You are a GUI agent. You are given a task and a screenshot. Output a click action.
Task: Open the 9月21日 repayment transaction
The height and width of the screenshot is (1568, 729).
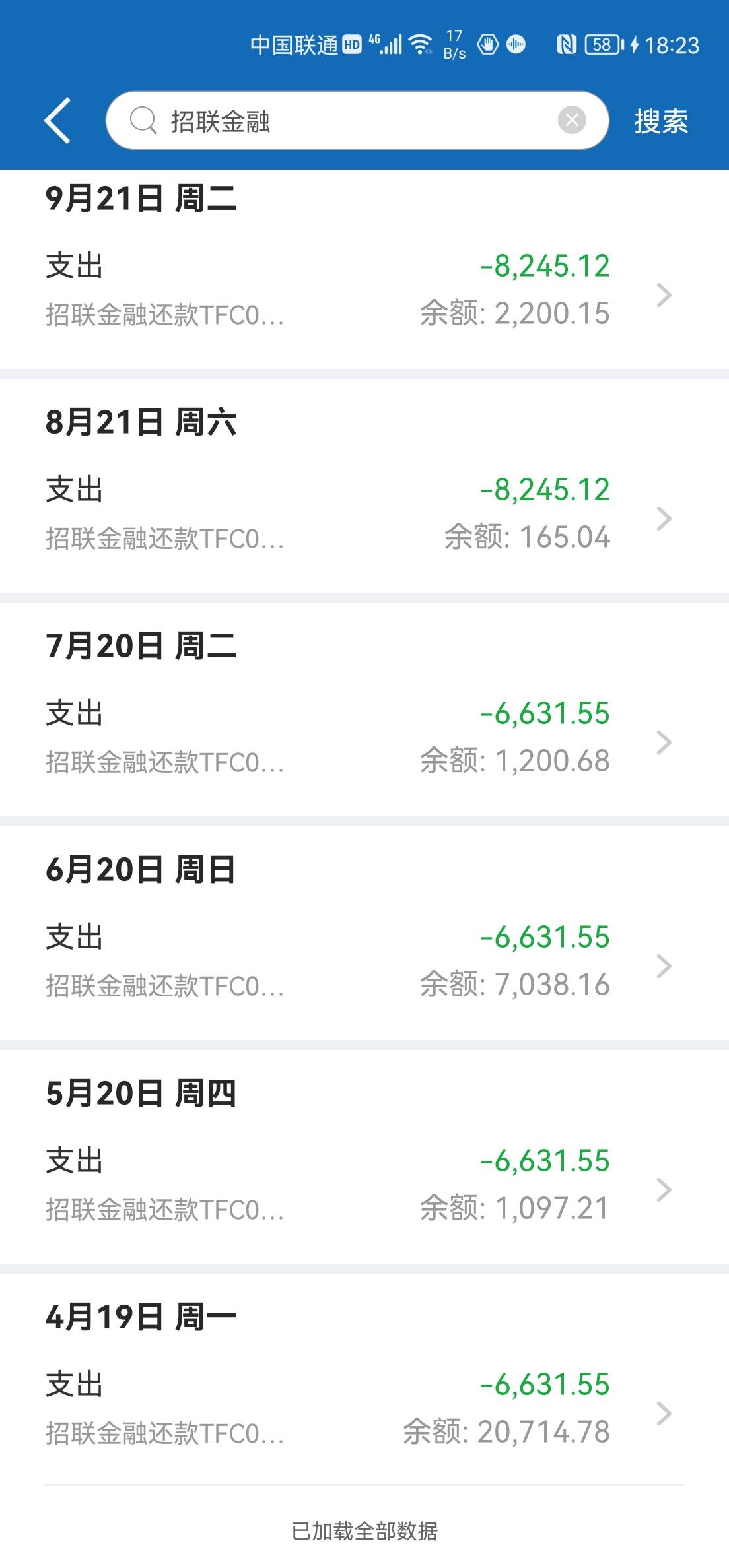[364, 291]
